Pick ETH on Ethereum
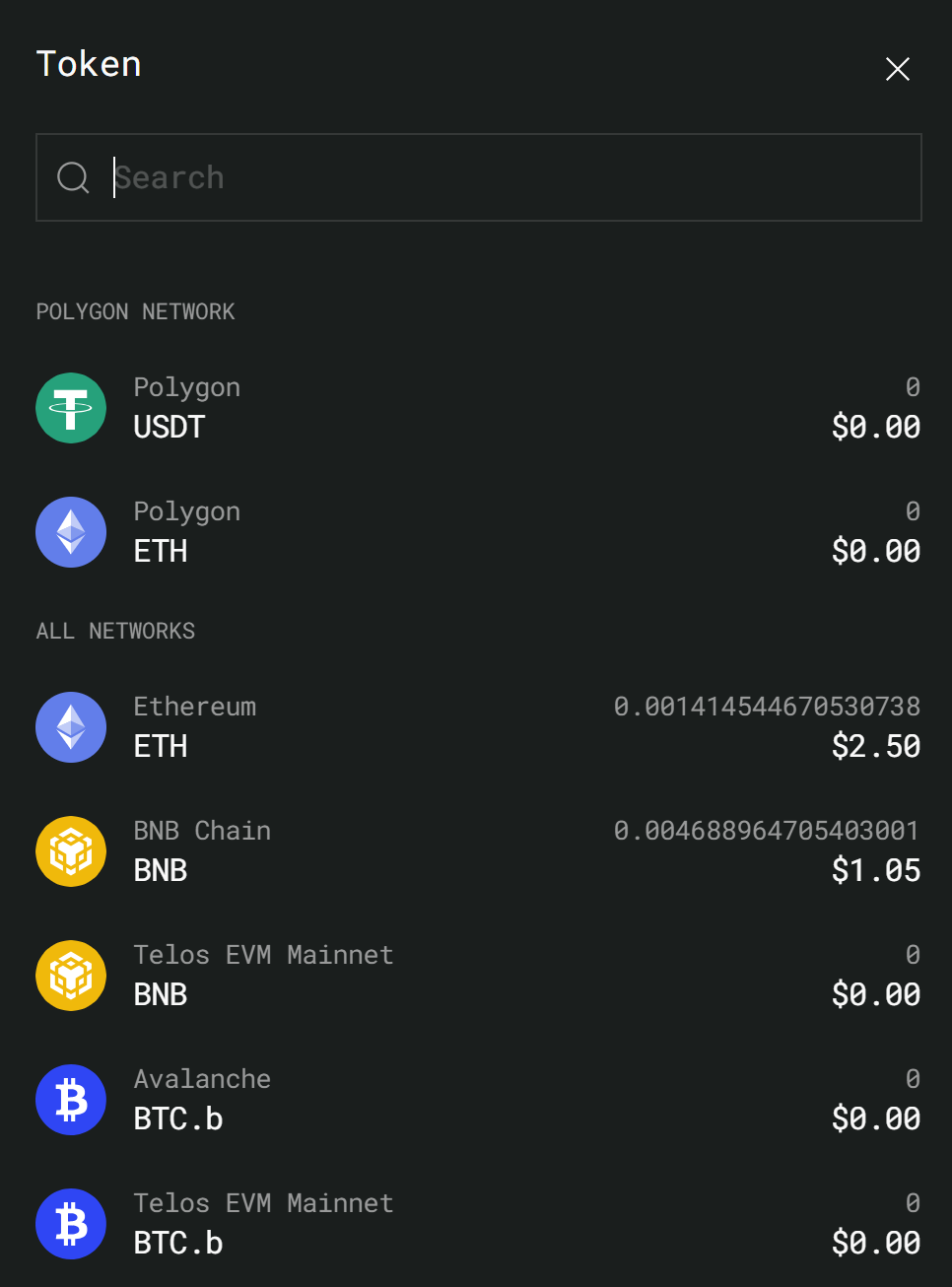This screenshot has height=1287, width=952. tap(478, 727)
